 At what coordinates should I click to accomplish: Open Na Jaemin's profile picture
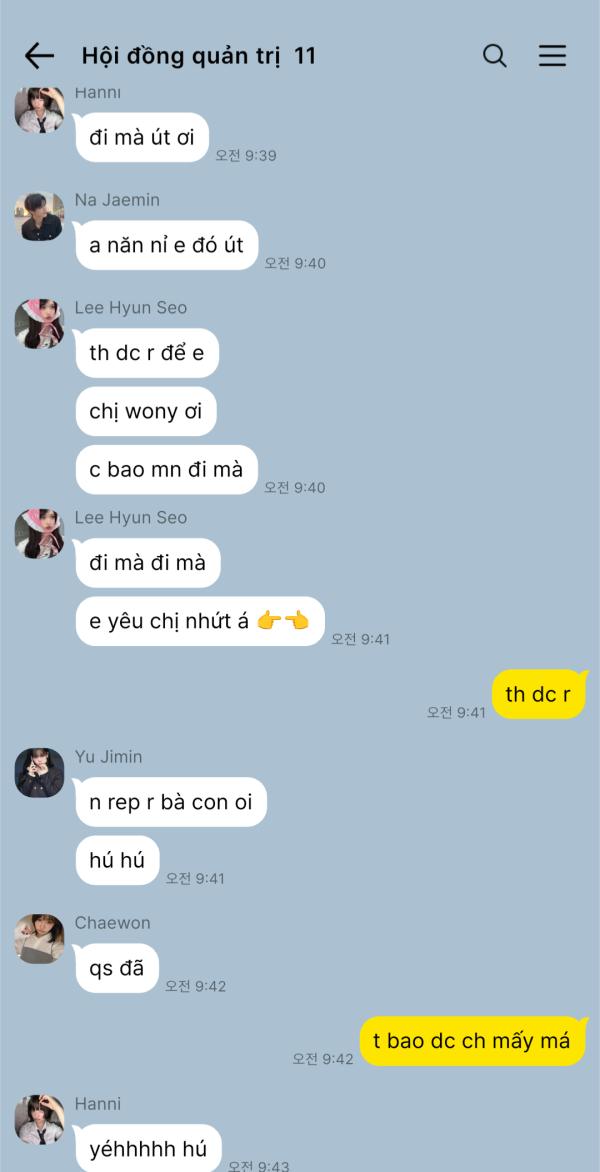[x=39, y=216]
